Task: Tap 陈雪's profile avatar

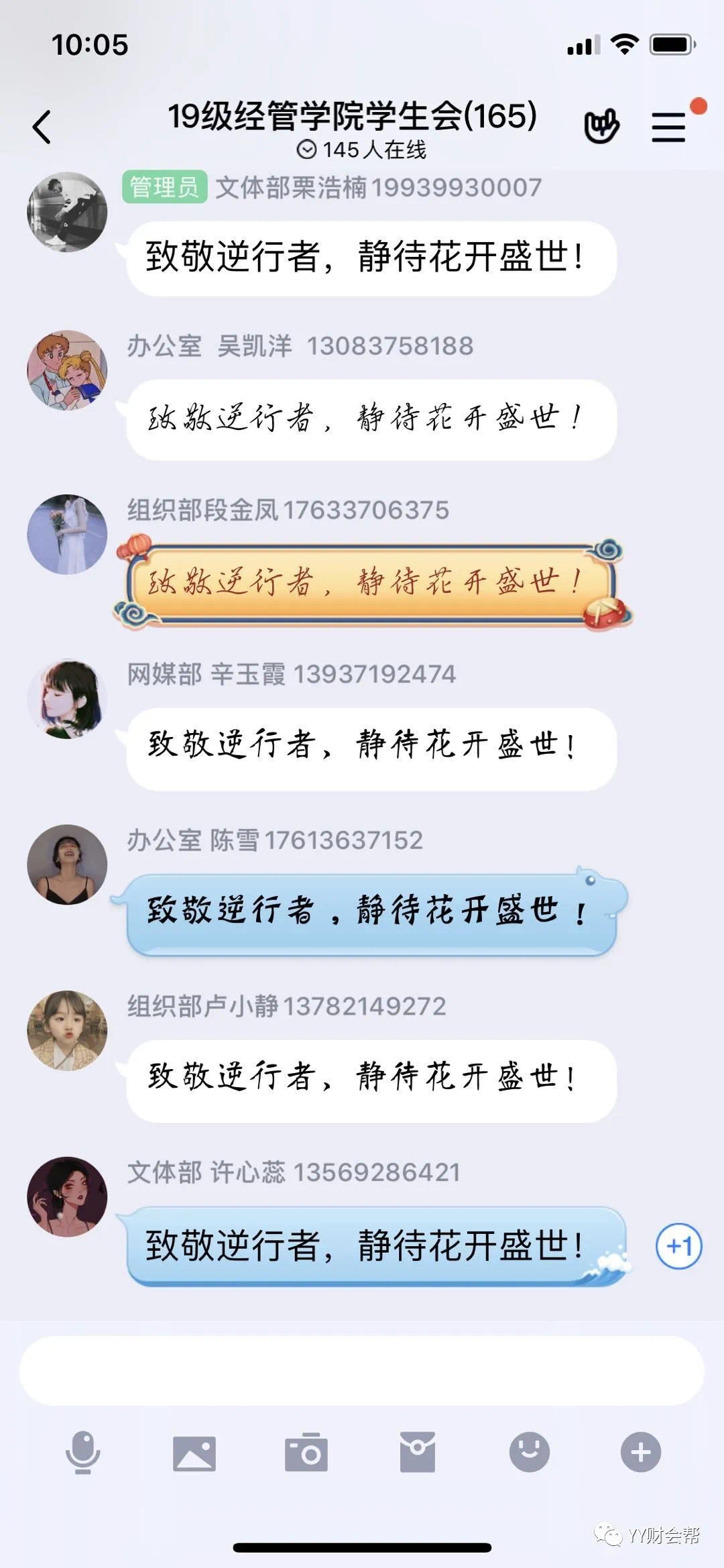Action: (x=67, y=864)
